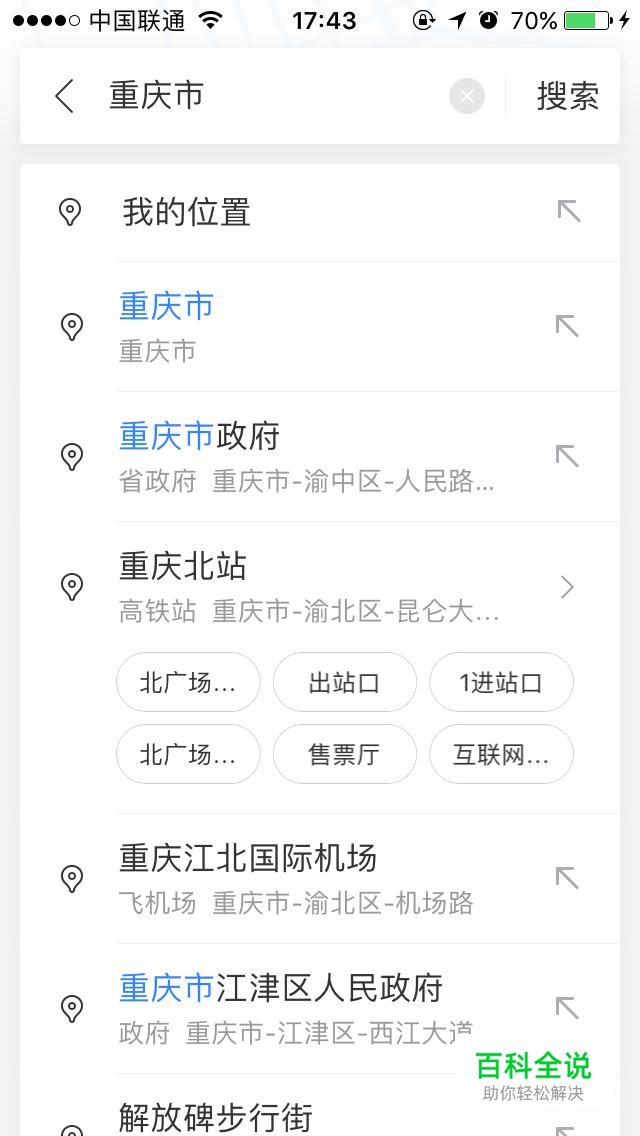
Task: Go back using the left arrow
Action: [x=65, y=96]
